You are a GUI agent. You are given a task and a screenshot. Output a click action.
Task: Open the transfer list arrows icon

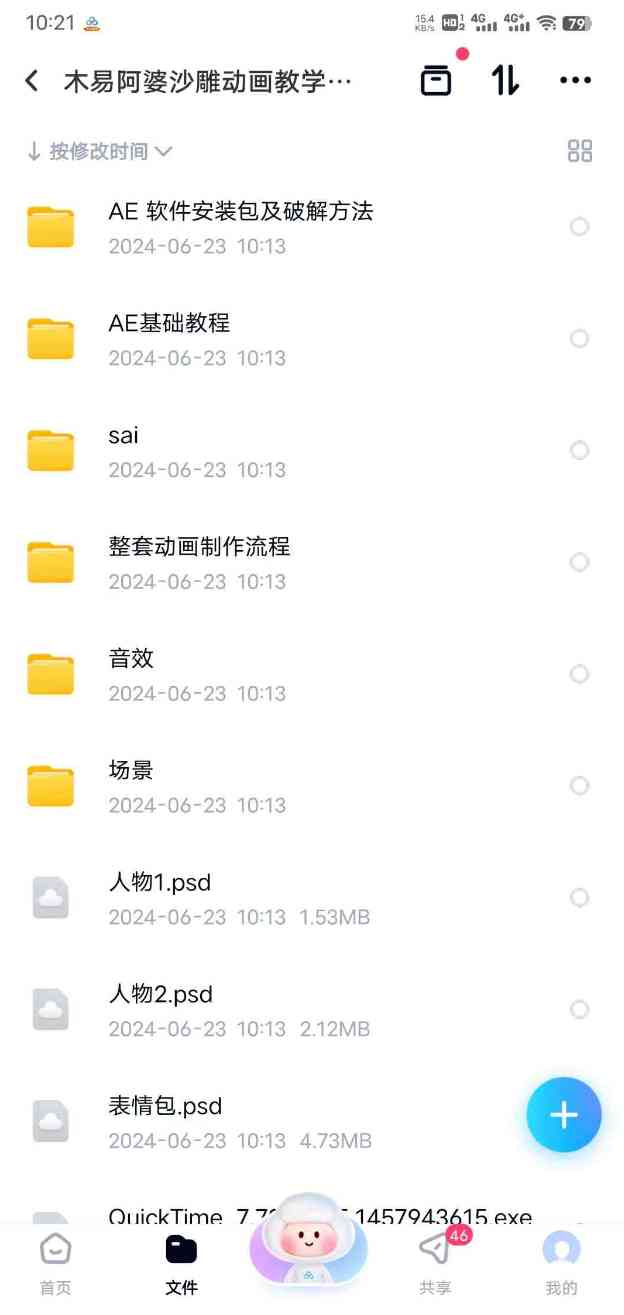505,81
